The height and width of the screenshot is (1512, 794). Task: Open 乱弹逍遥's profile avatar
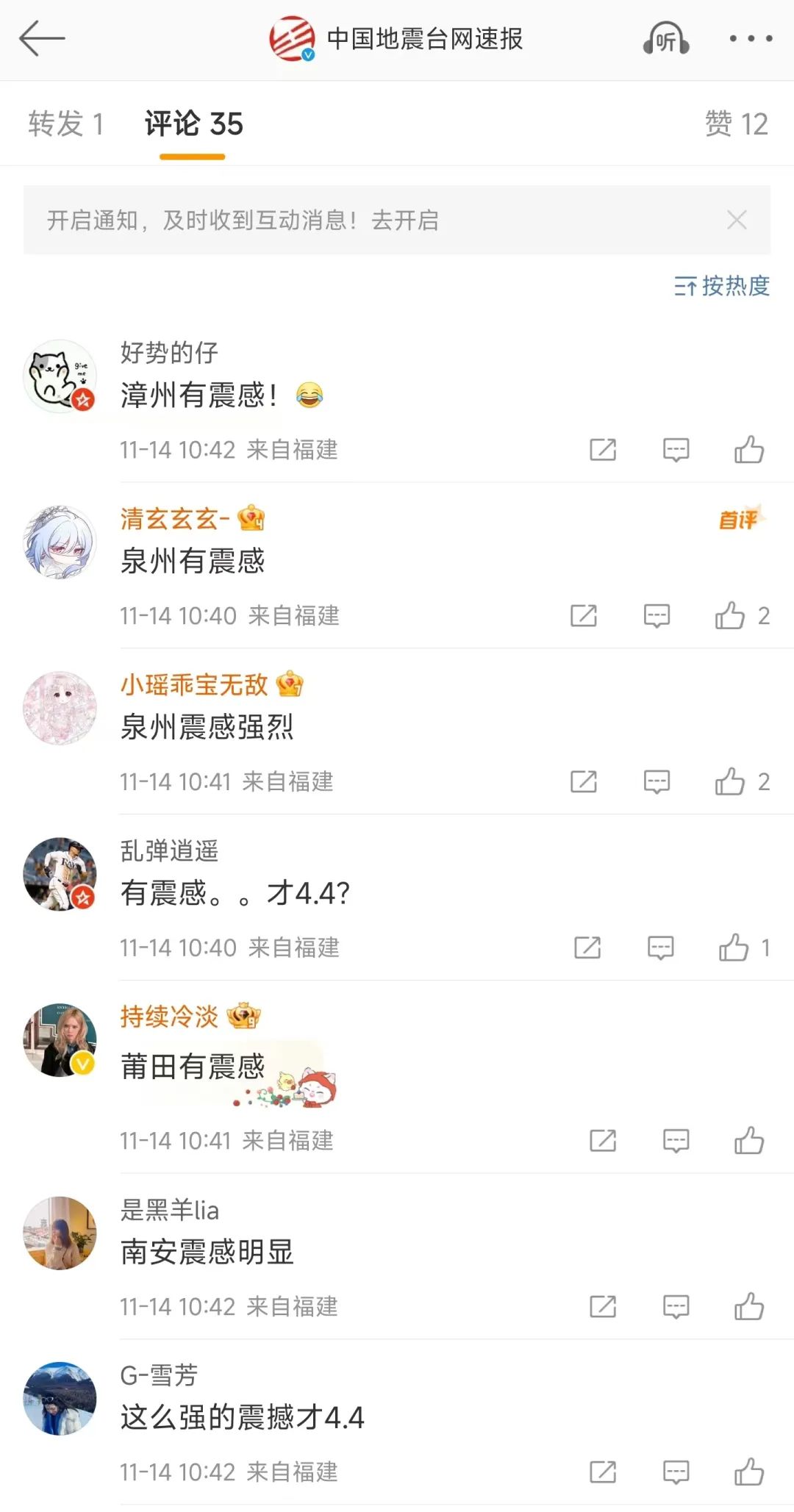[60, 874]
